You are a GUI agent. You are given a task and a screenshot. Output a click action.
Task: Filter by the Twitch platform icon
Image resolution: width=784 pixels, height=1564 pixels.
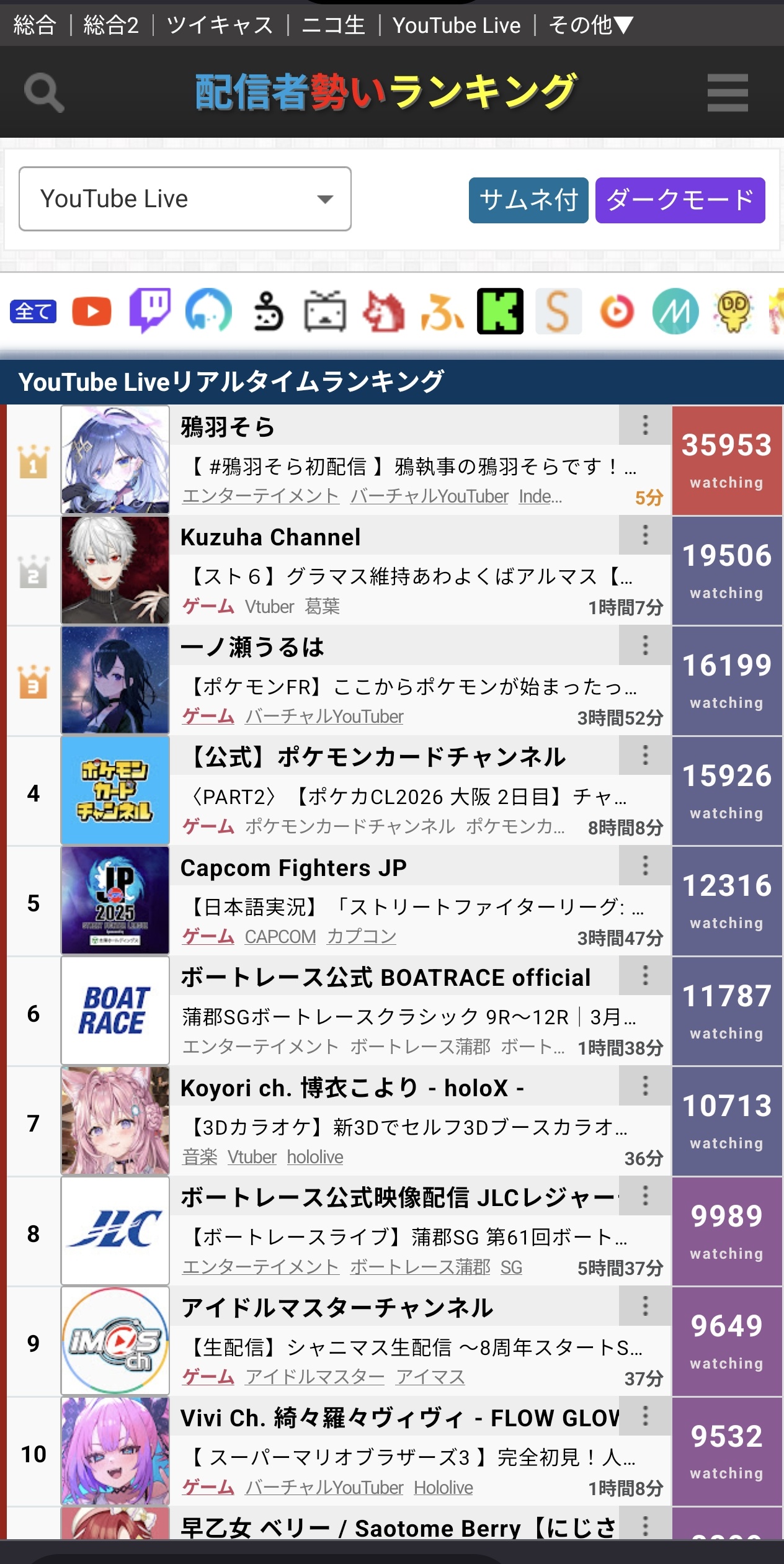click(149, 311)
